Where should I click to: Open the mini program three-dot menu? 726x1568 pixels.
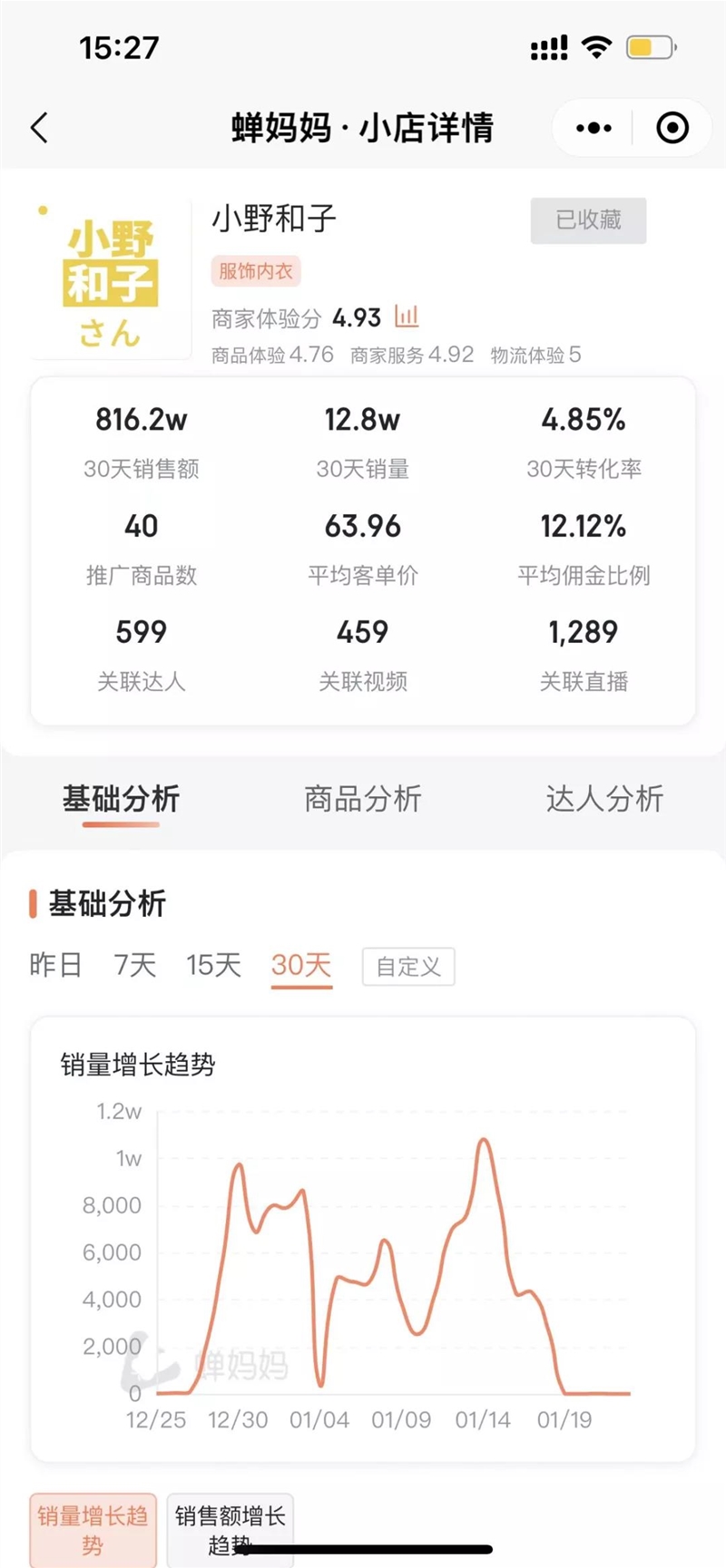[x=594, y=128]
